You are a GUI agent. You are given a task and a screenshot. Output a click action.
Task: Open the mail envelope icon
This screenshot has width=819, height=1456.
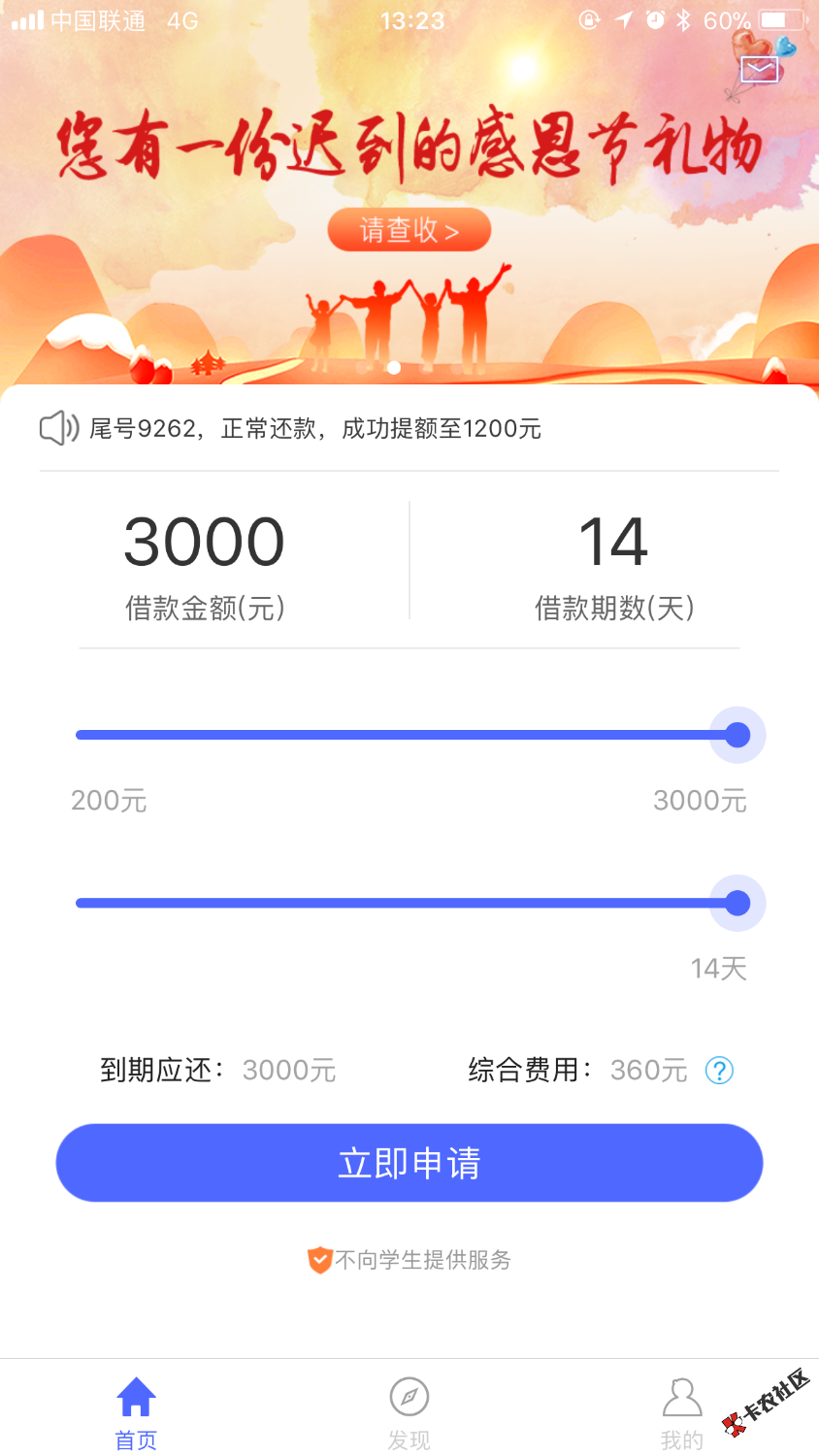point(760,70)
